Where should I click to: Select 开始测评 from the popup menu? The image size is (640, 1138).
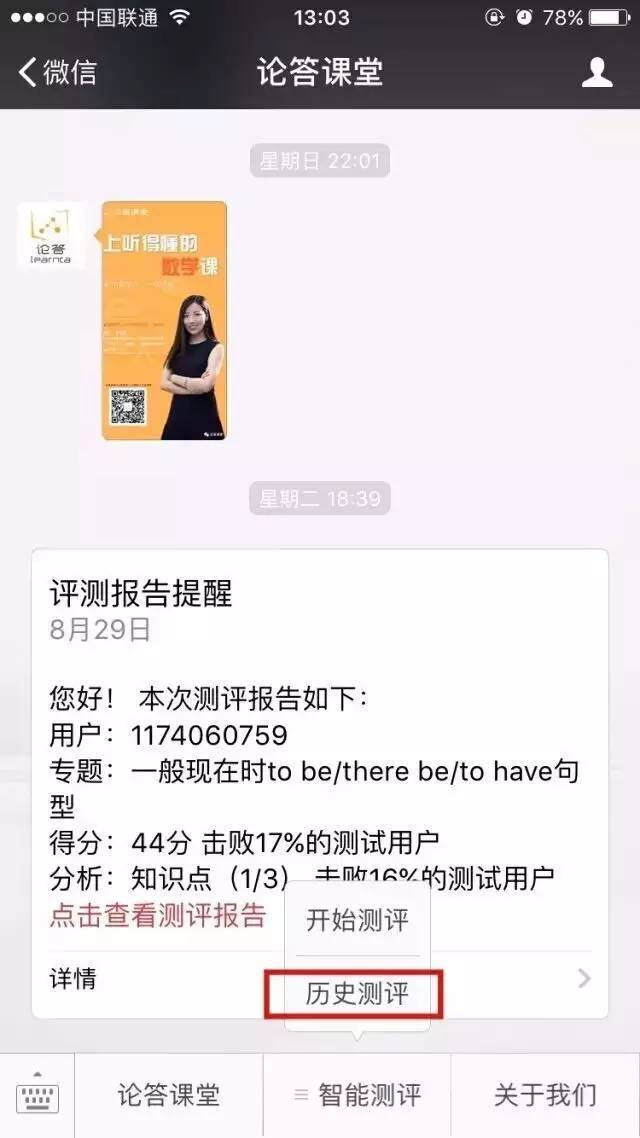357,920
